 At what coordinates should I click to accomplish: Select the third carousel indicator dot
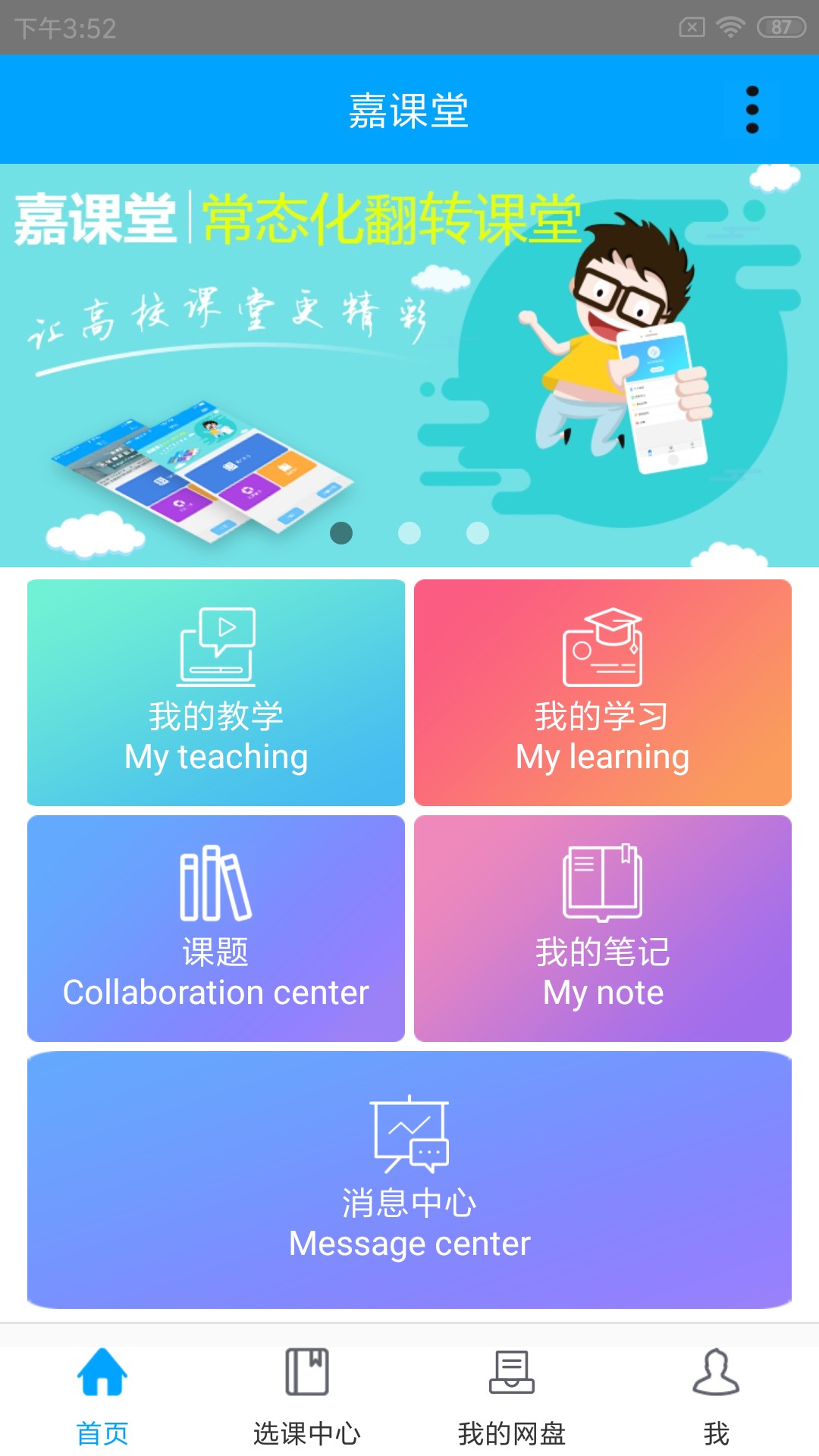pos(479,534)
